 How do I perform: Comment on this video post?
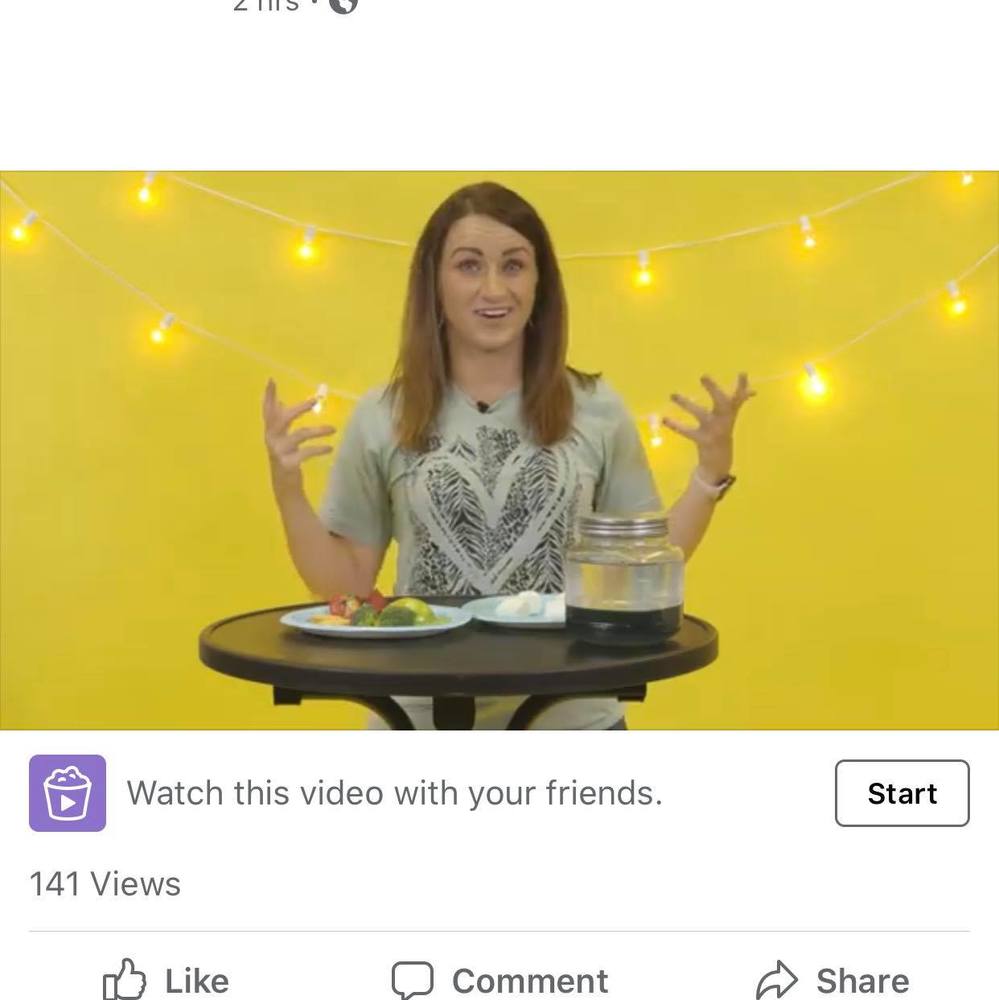click(499, 979)
